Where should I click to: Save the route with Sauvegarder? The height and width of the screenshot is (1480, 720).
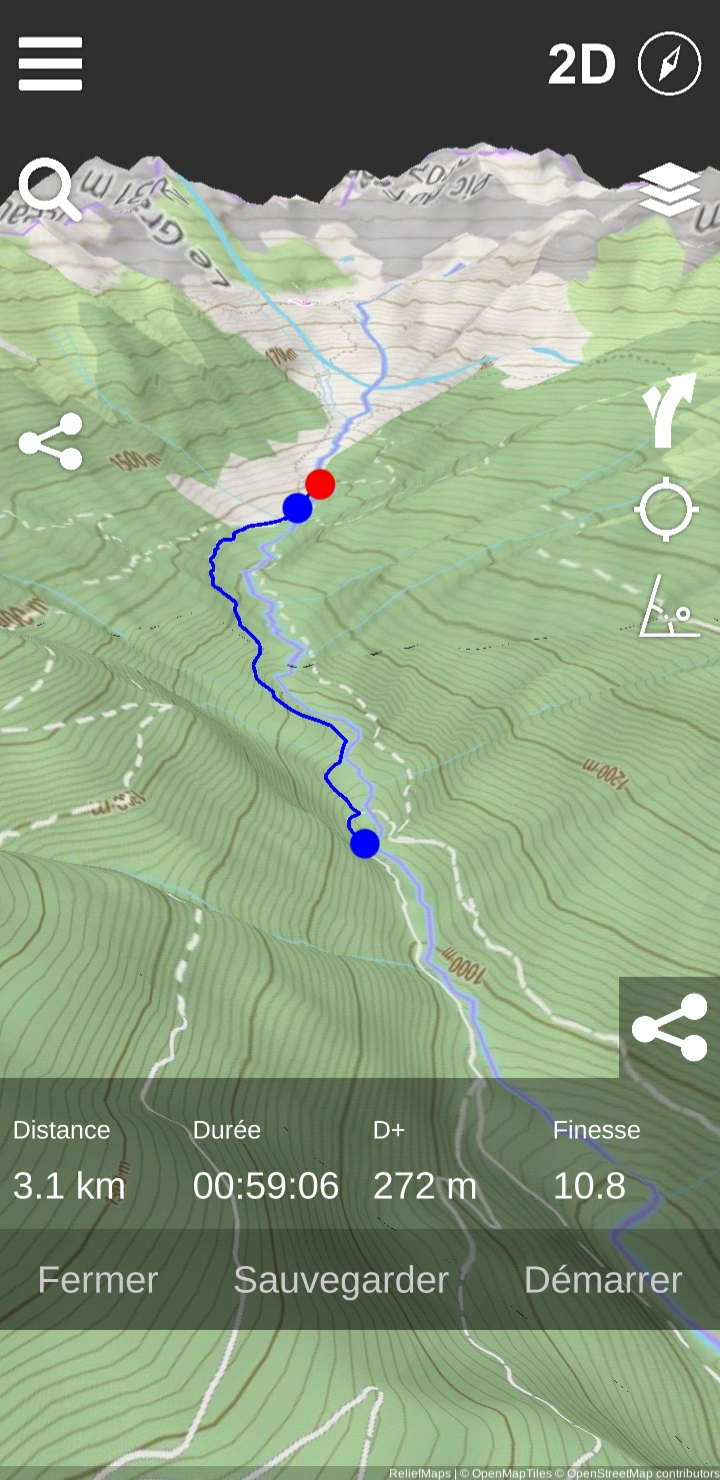[341, 1280]
